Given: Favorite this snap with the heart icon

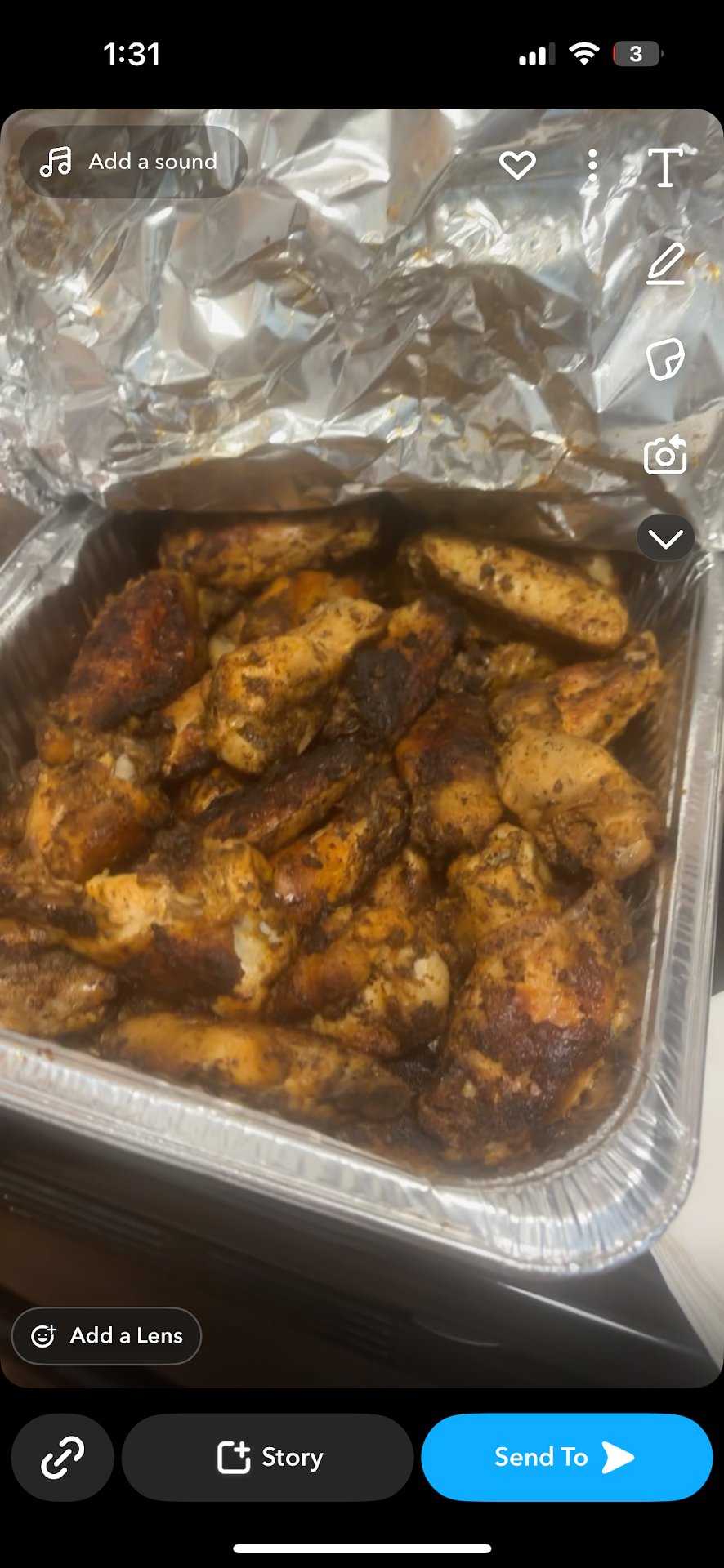Looking at the screenshot, I should 517,166.
